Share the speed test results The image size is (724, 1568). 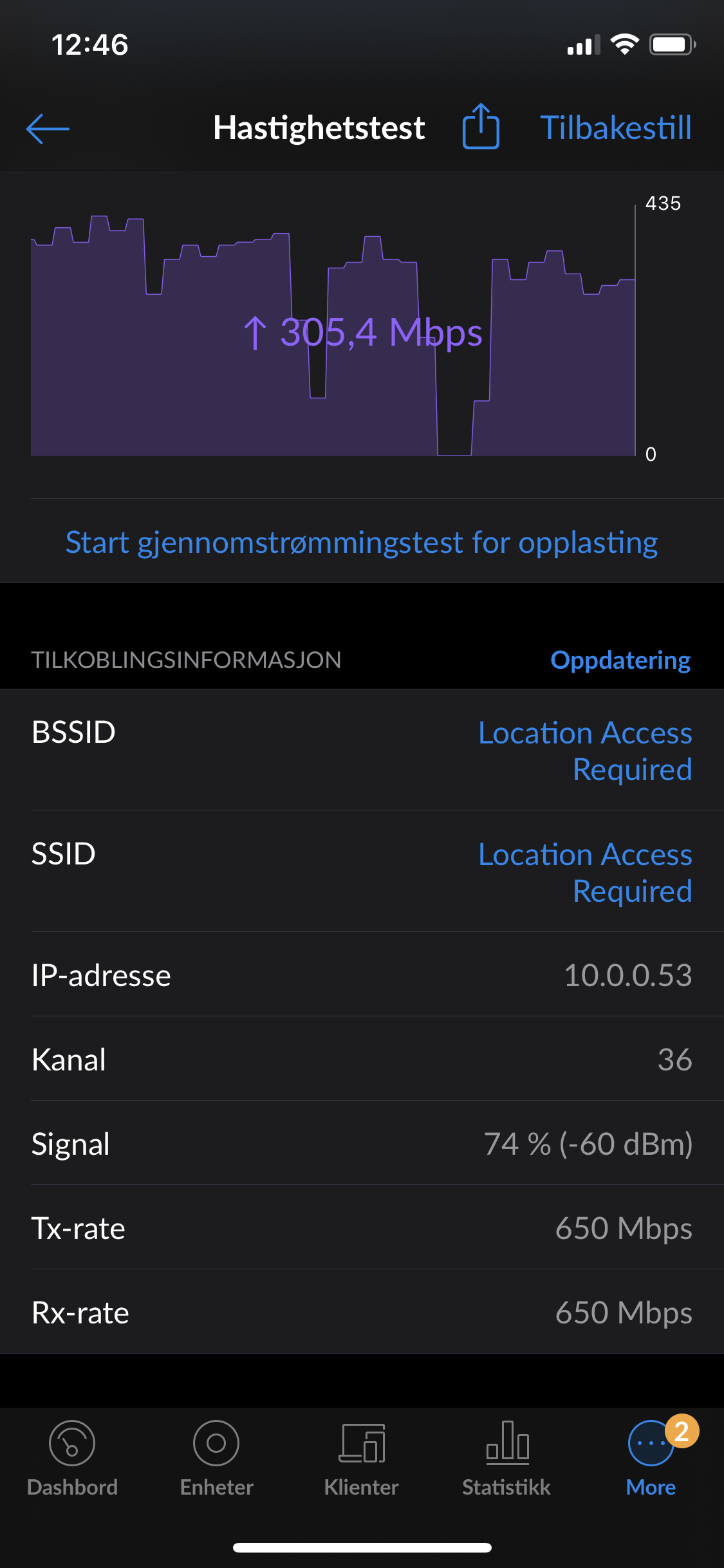pyautogui.click(x=481, y=126)
